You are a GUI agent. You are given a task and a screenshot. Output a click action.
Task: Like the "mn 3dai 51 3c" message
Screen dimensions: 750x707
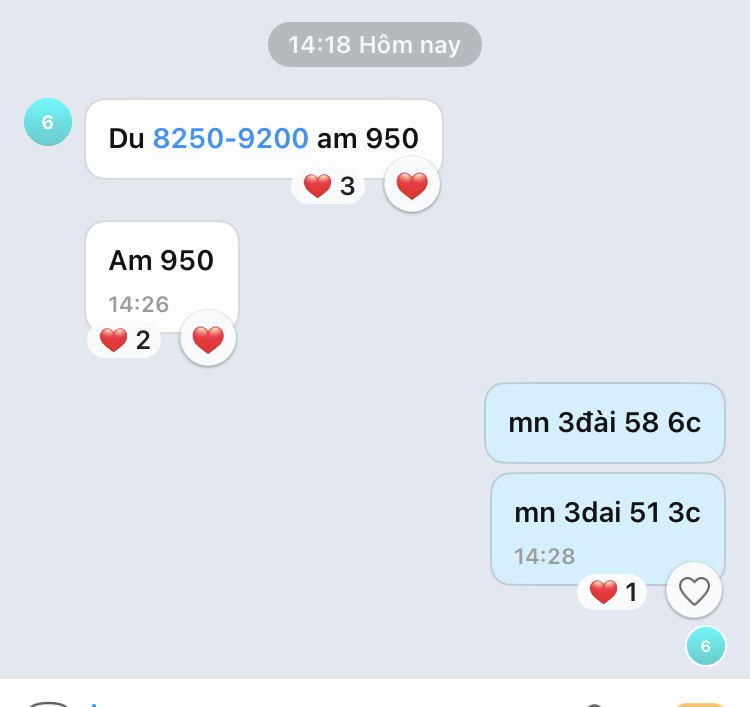pos(694,591)
